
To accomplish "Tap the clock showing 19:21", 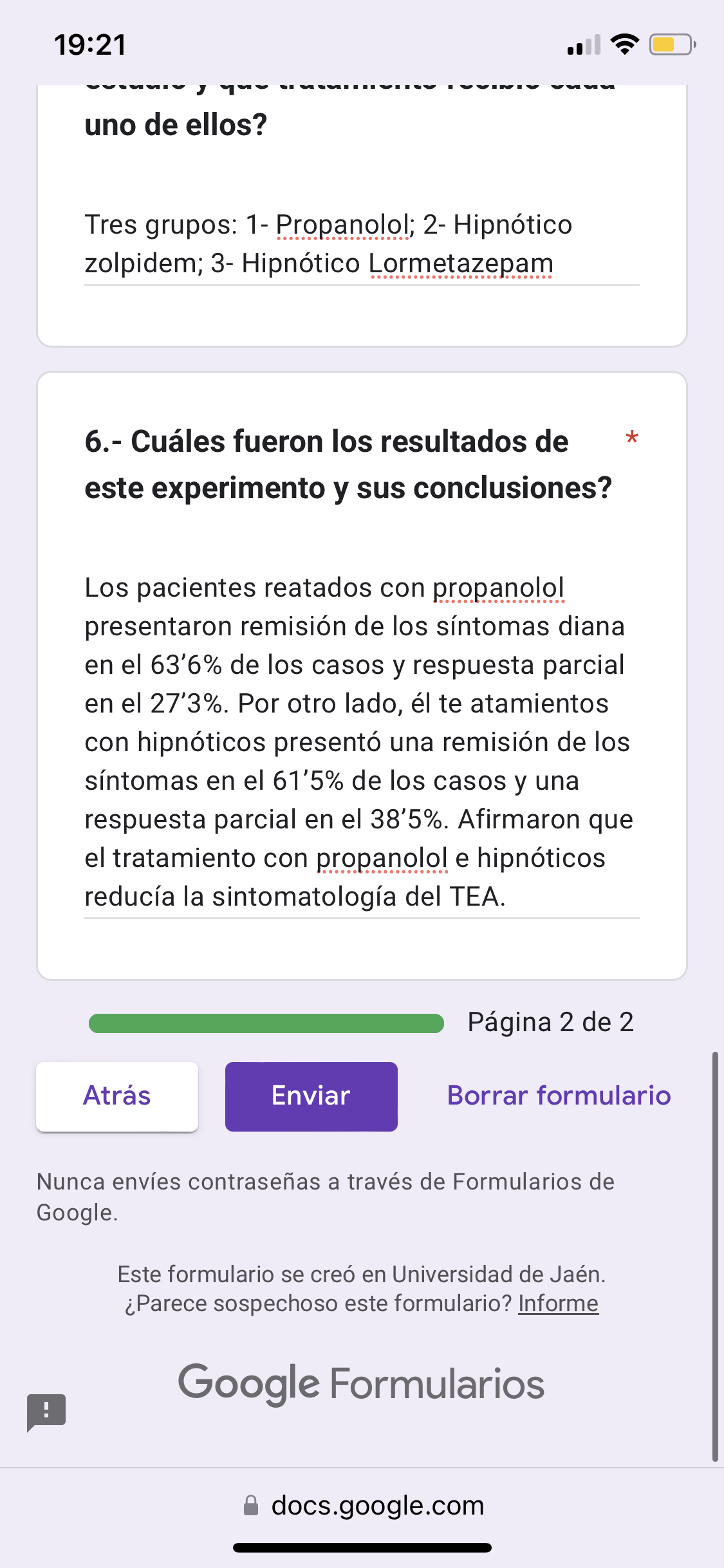I will (89, 45).
